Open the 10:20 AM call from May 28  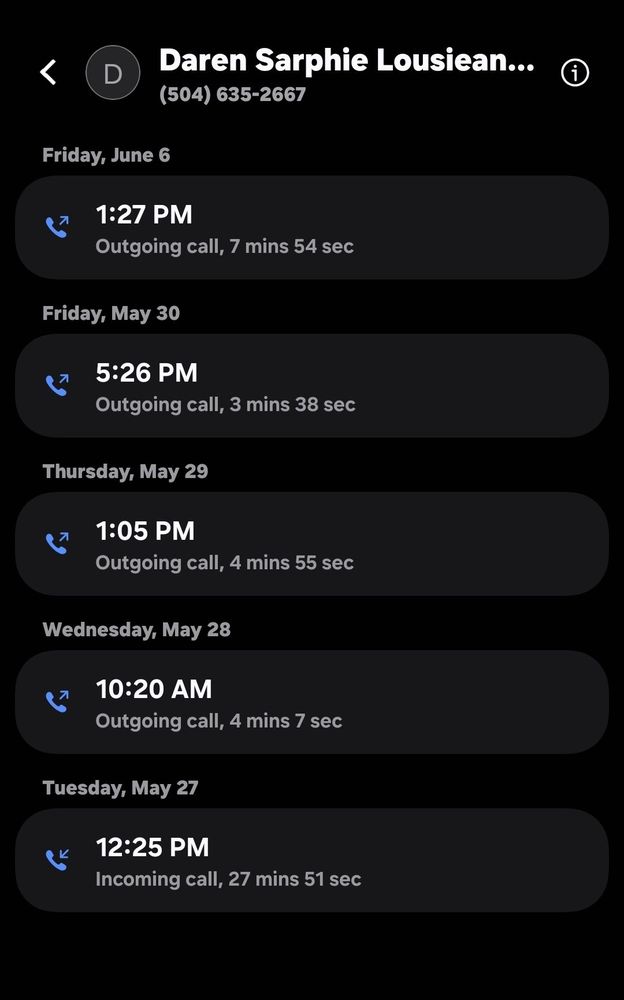[311, 702]
